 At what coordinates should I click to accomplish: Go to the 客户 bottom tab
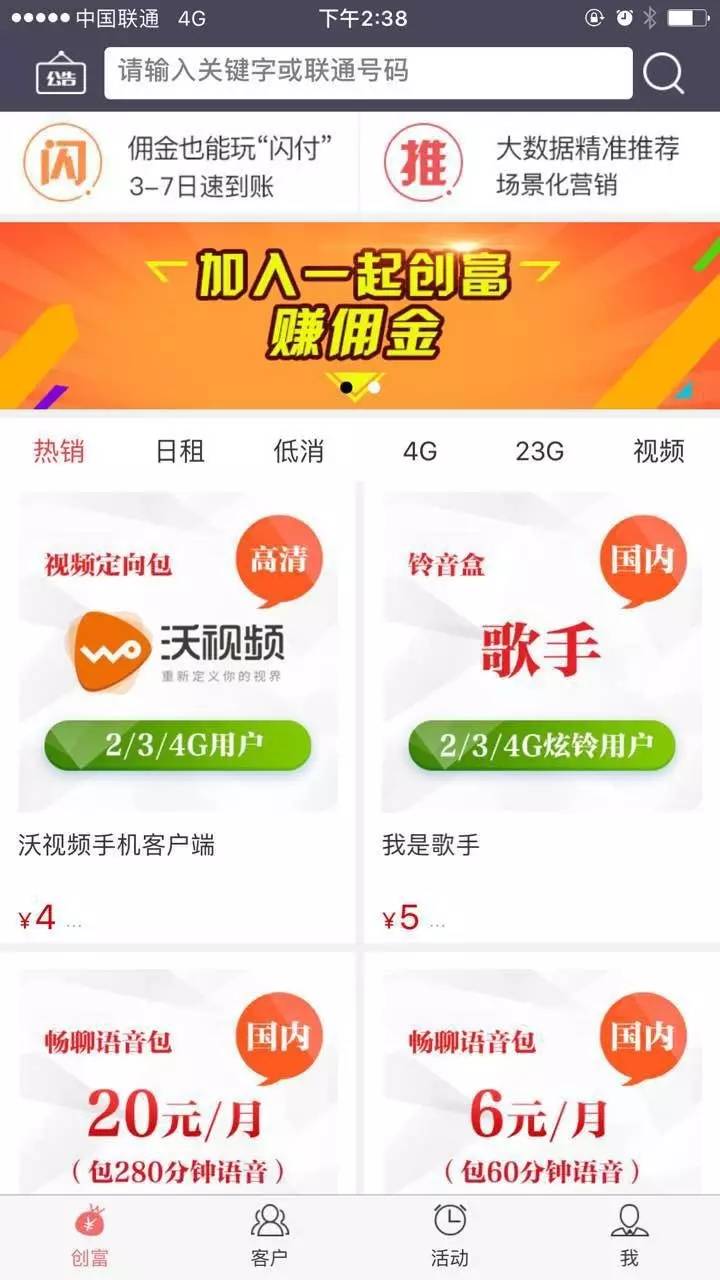[x=270, y=1236]
